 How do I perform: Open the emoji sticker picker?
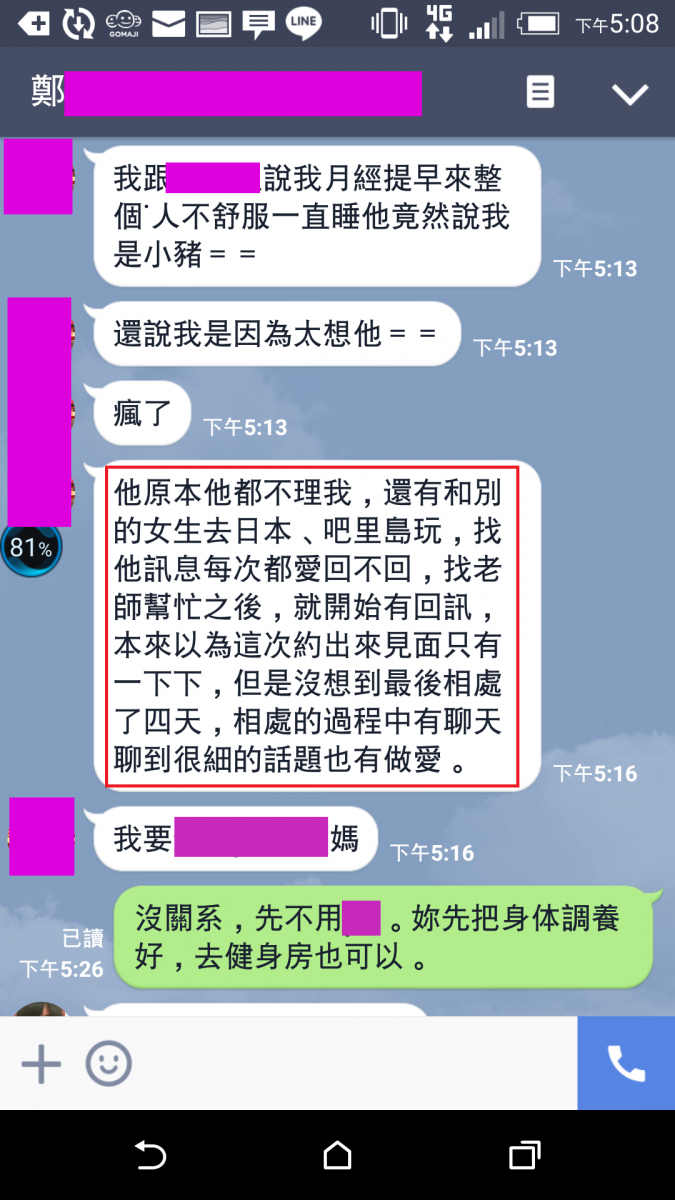coord(108,1064)
